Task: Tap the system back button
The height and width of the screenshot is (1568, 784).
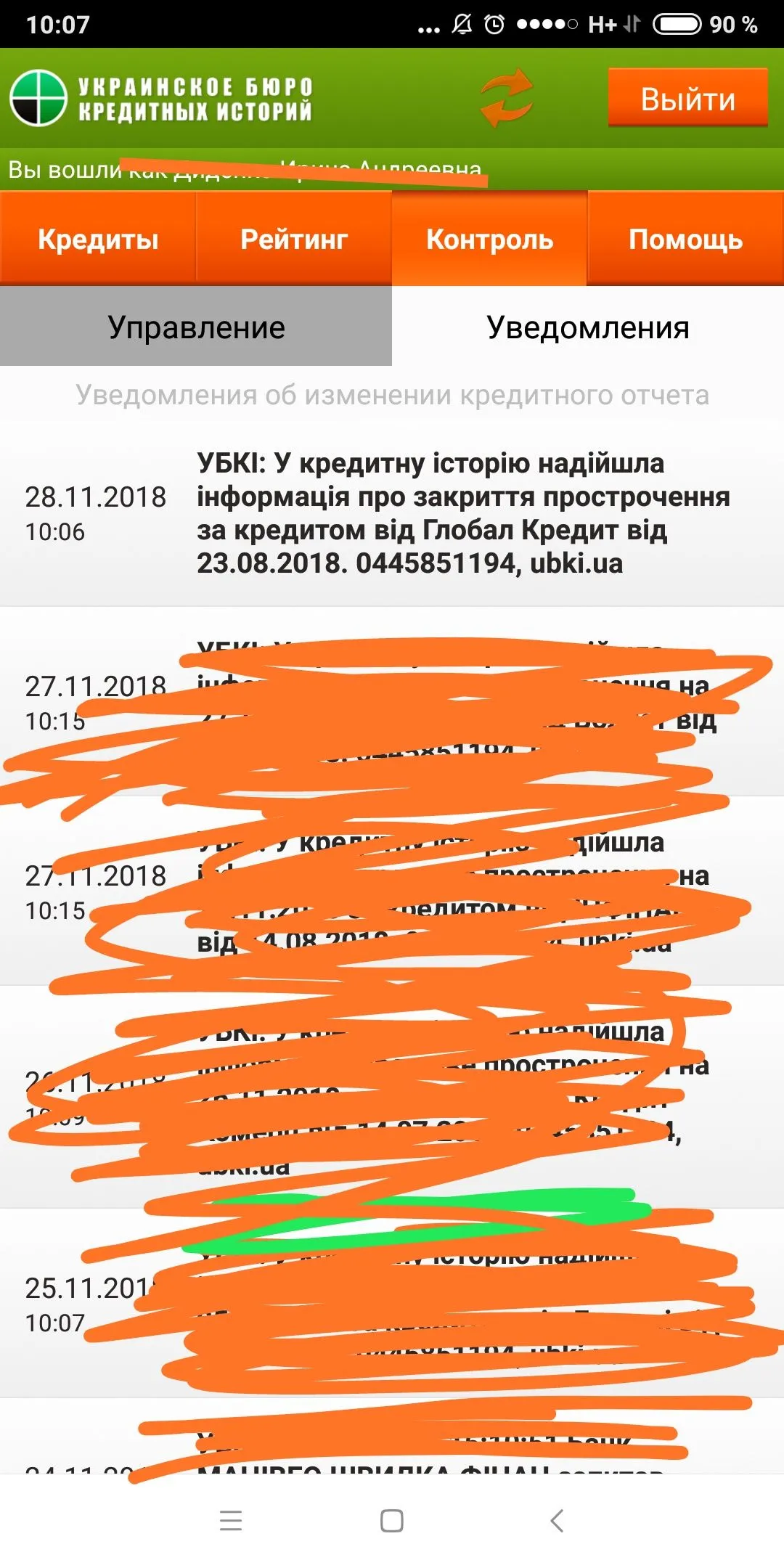Action: [x=557, y=1520]
